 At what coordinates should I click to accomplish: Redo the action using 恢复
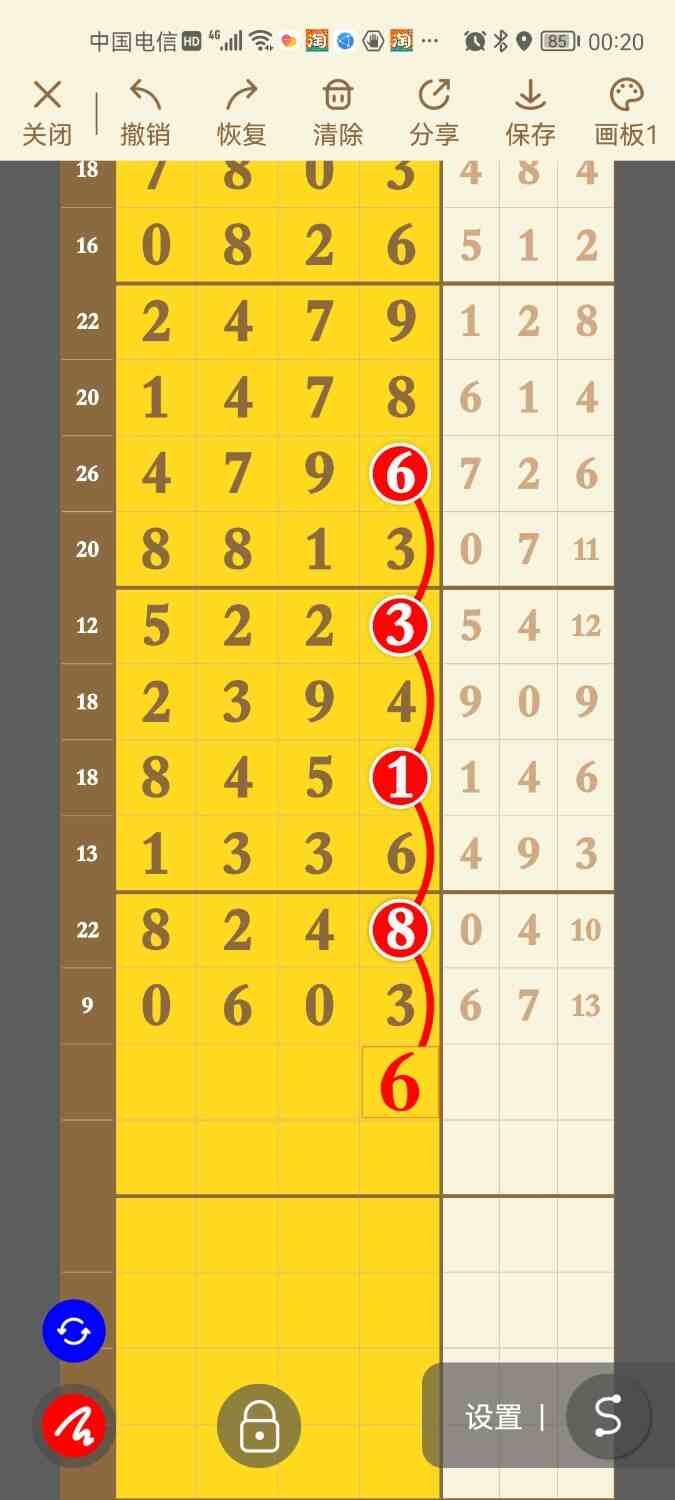[241, 114]
